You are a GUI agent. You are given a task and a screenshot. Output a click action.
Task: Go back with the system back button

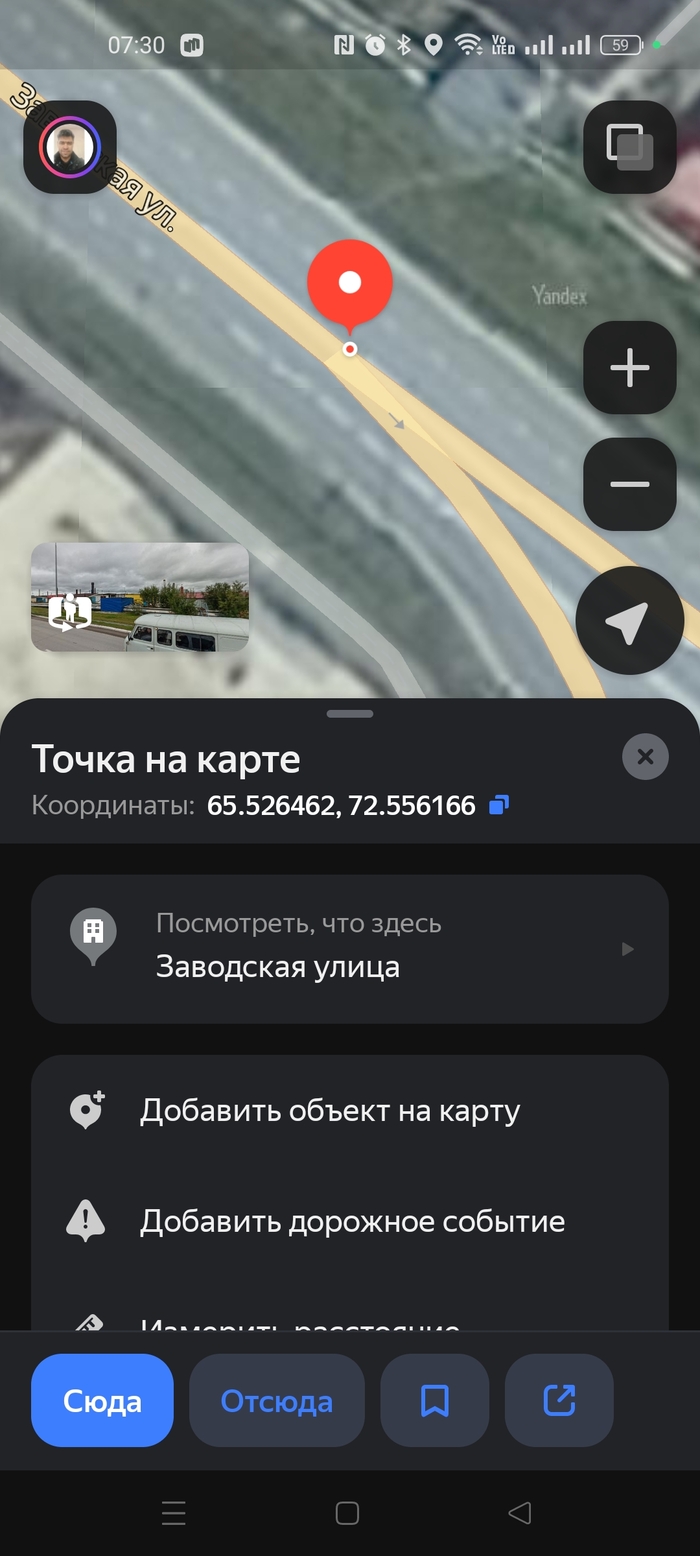point(519,1513)
